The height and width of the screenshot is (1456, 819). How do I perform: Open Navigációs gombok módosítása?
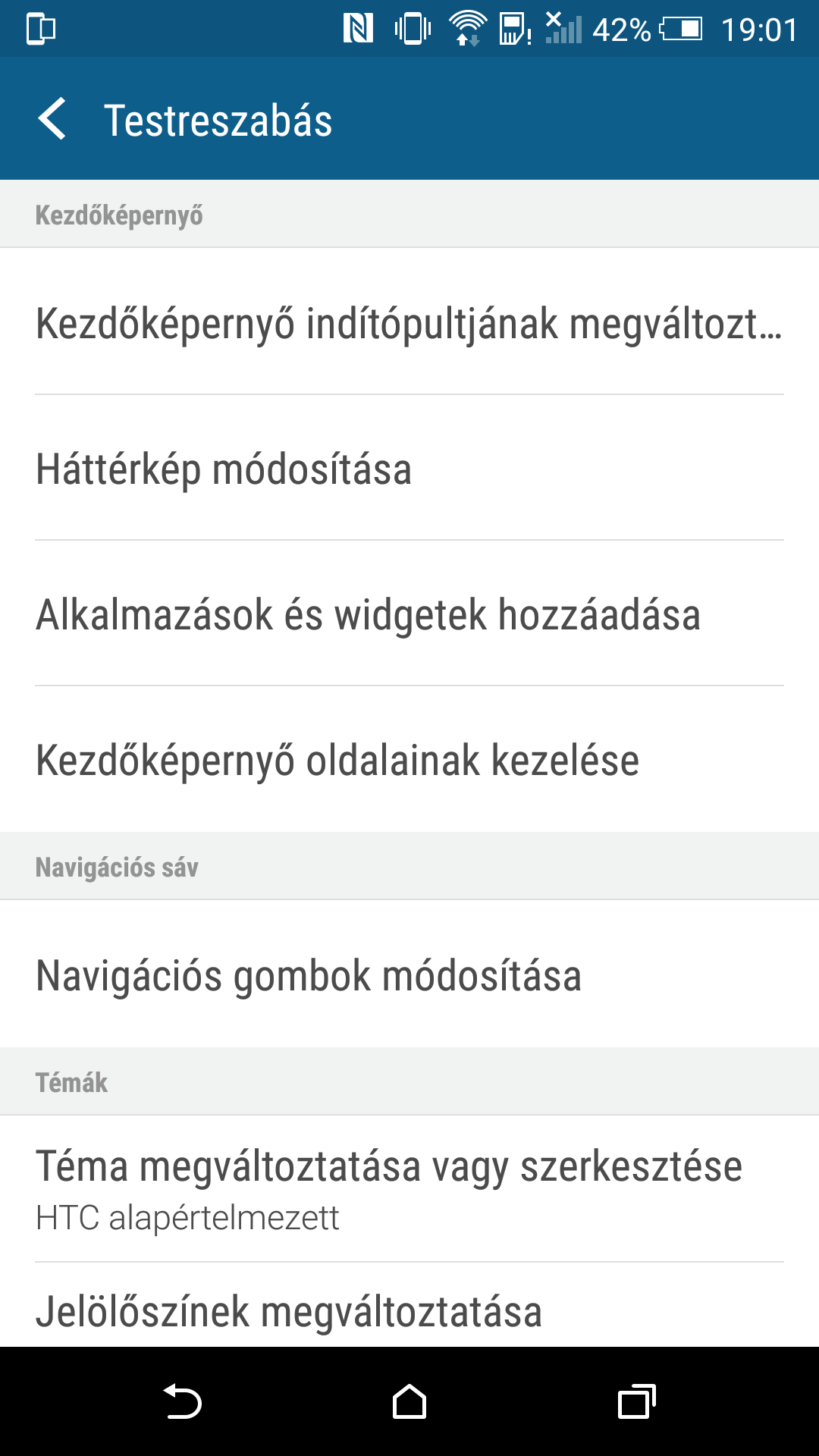coord(409,974)
